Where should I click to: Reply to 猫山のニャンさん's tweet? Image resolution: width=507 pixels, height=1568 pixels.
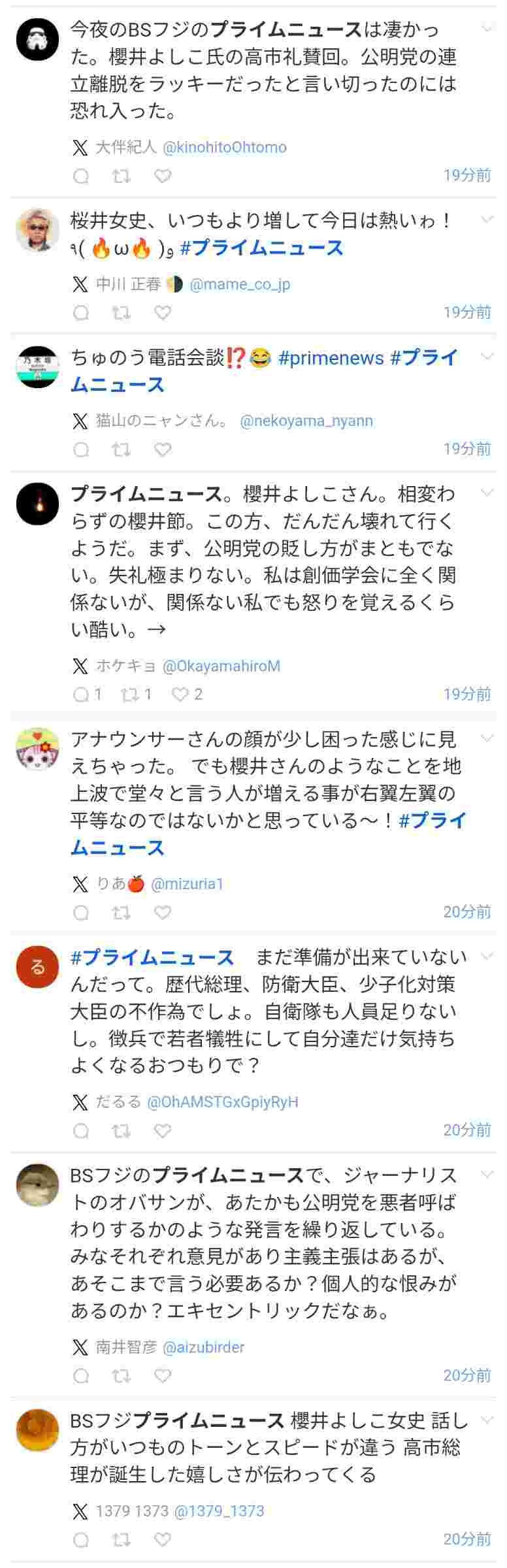click(81, 449)
